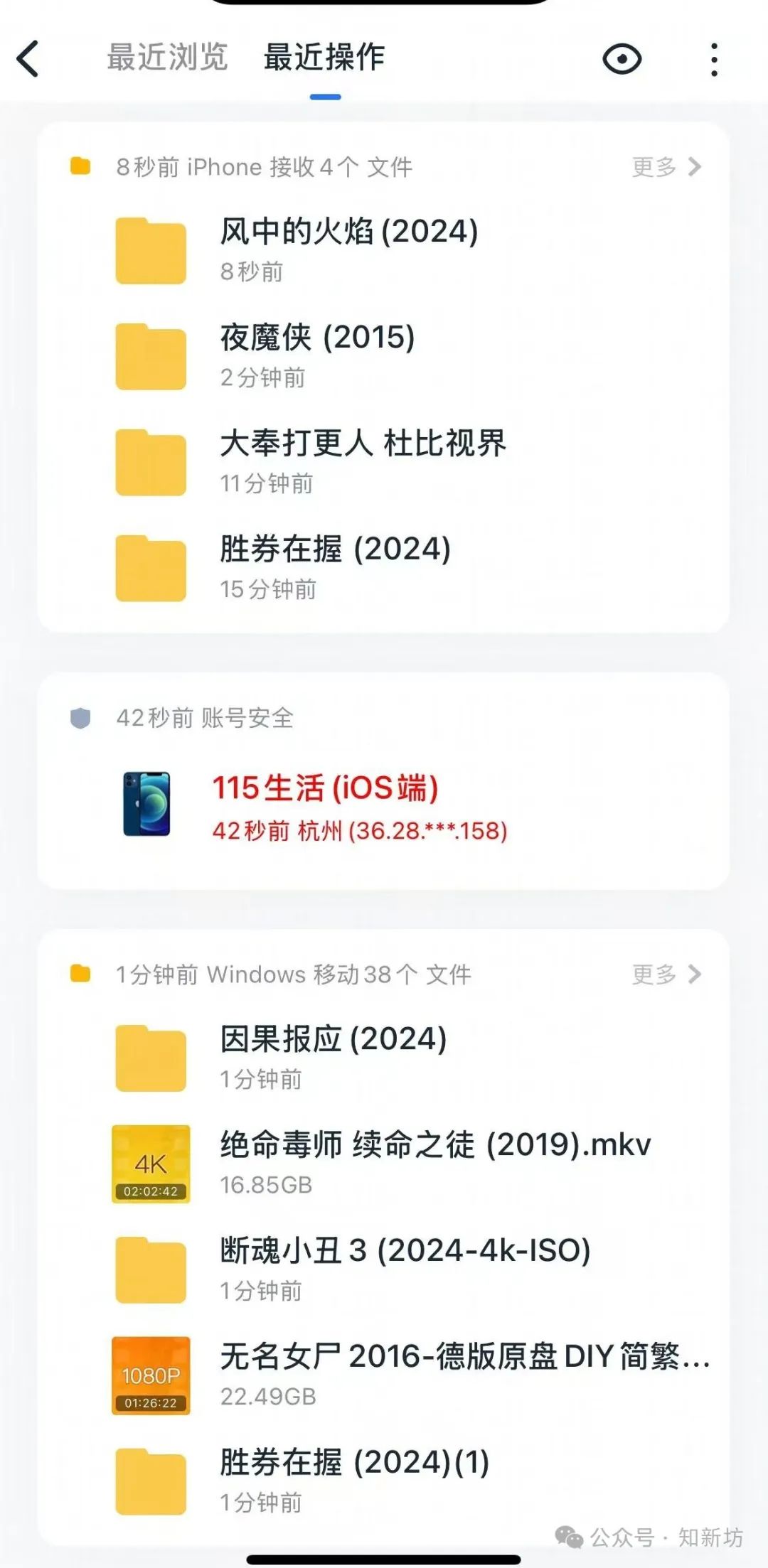Go back using the top-left arrow
This screenshot has height=1568, width=768.
28,58
